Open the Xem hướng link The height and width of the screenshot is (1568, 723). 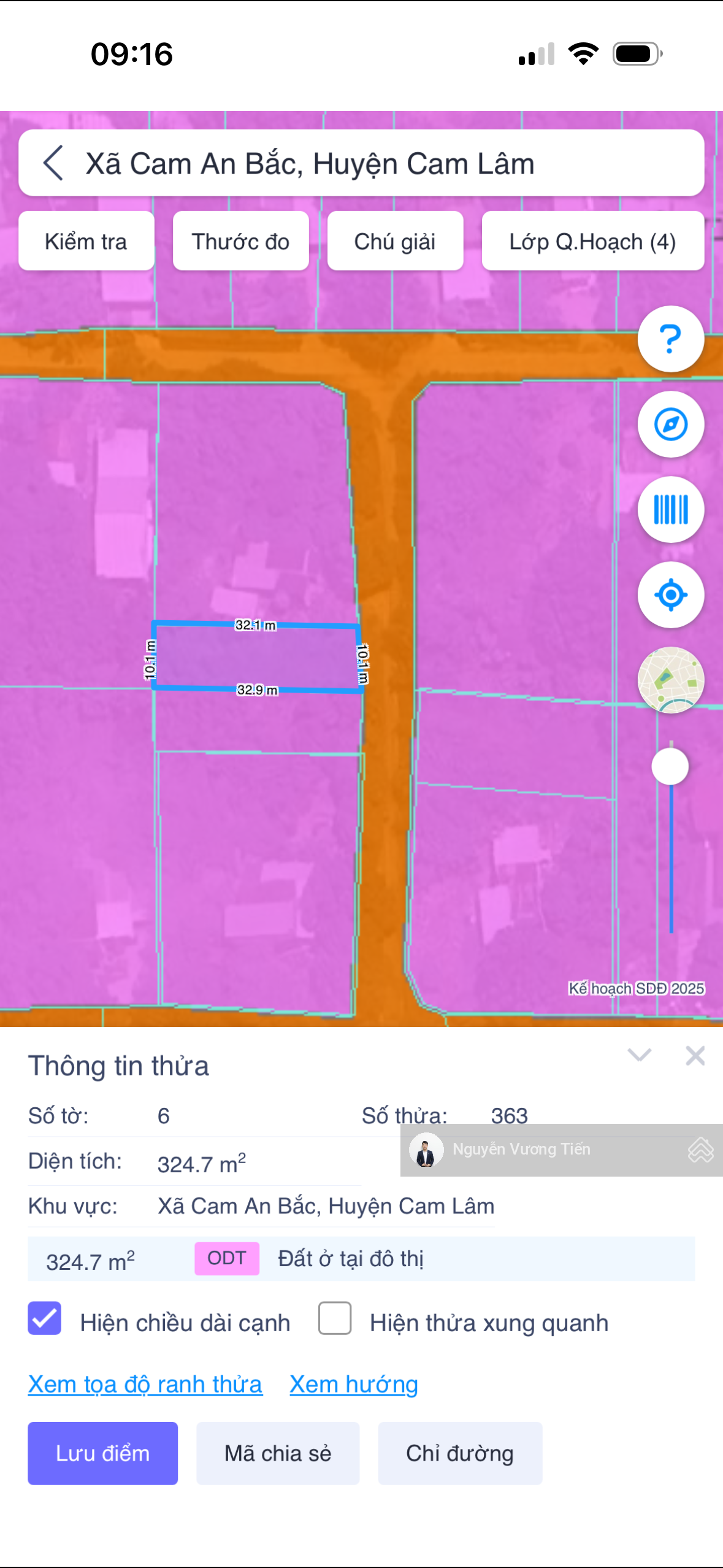[354, 1385]
